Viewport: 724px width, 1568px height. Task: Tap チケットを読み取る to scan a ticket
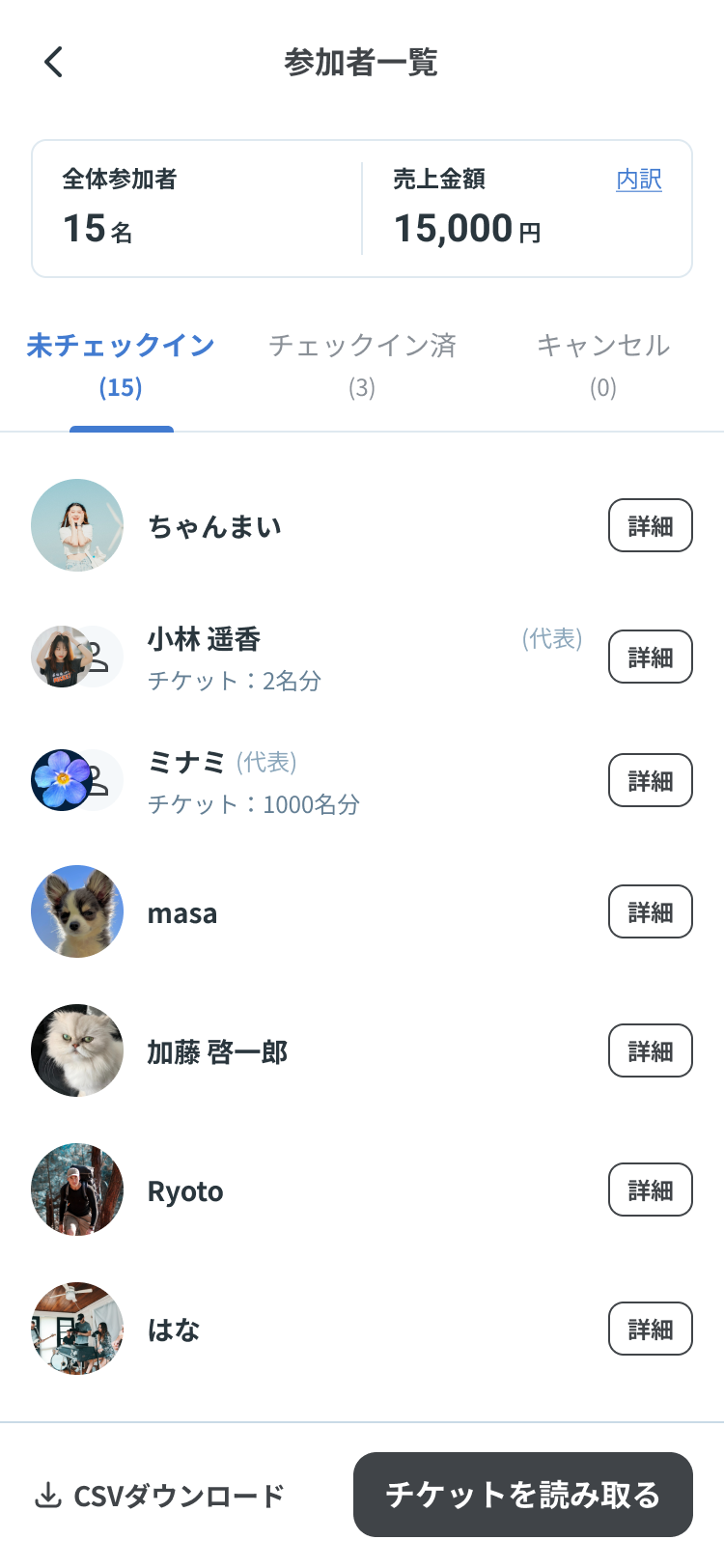(522, 1495)
